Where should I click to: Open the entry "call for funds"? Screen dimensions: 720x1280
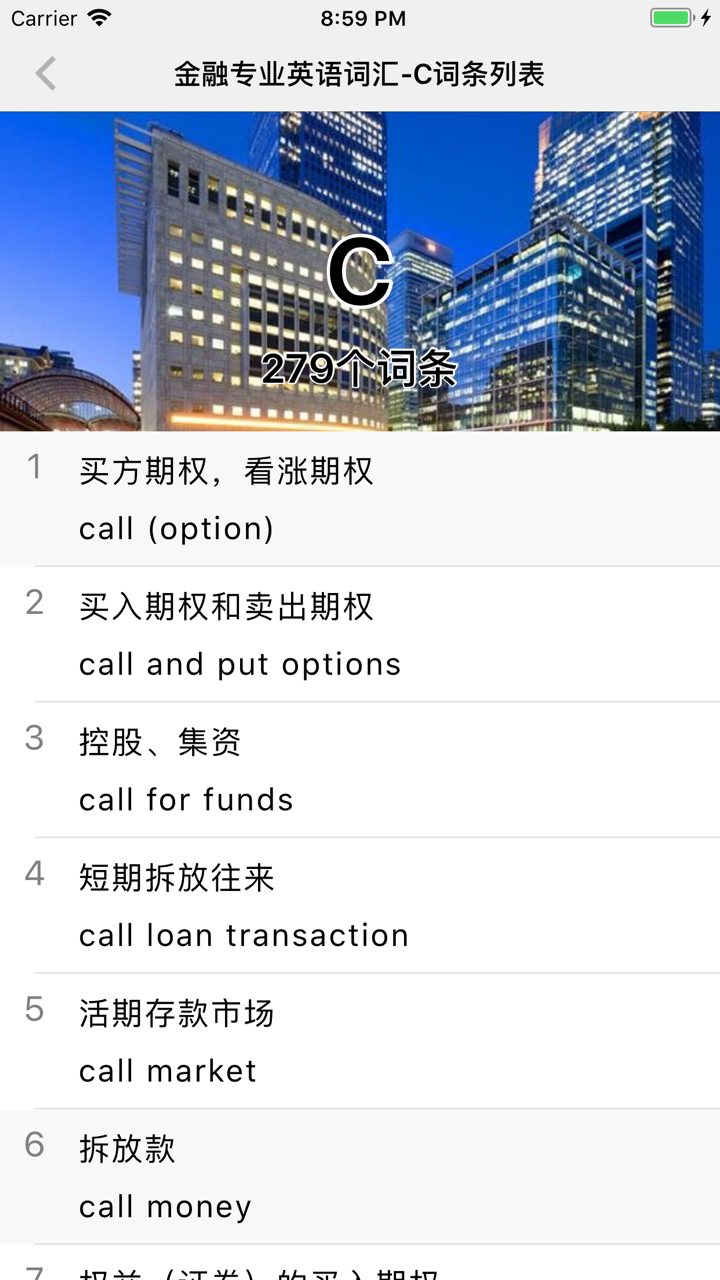(360, 770)
